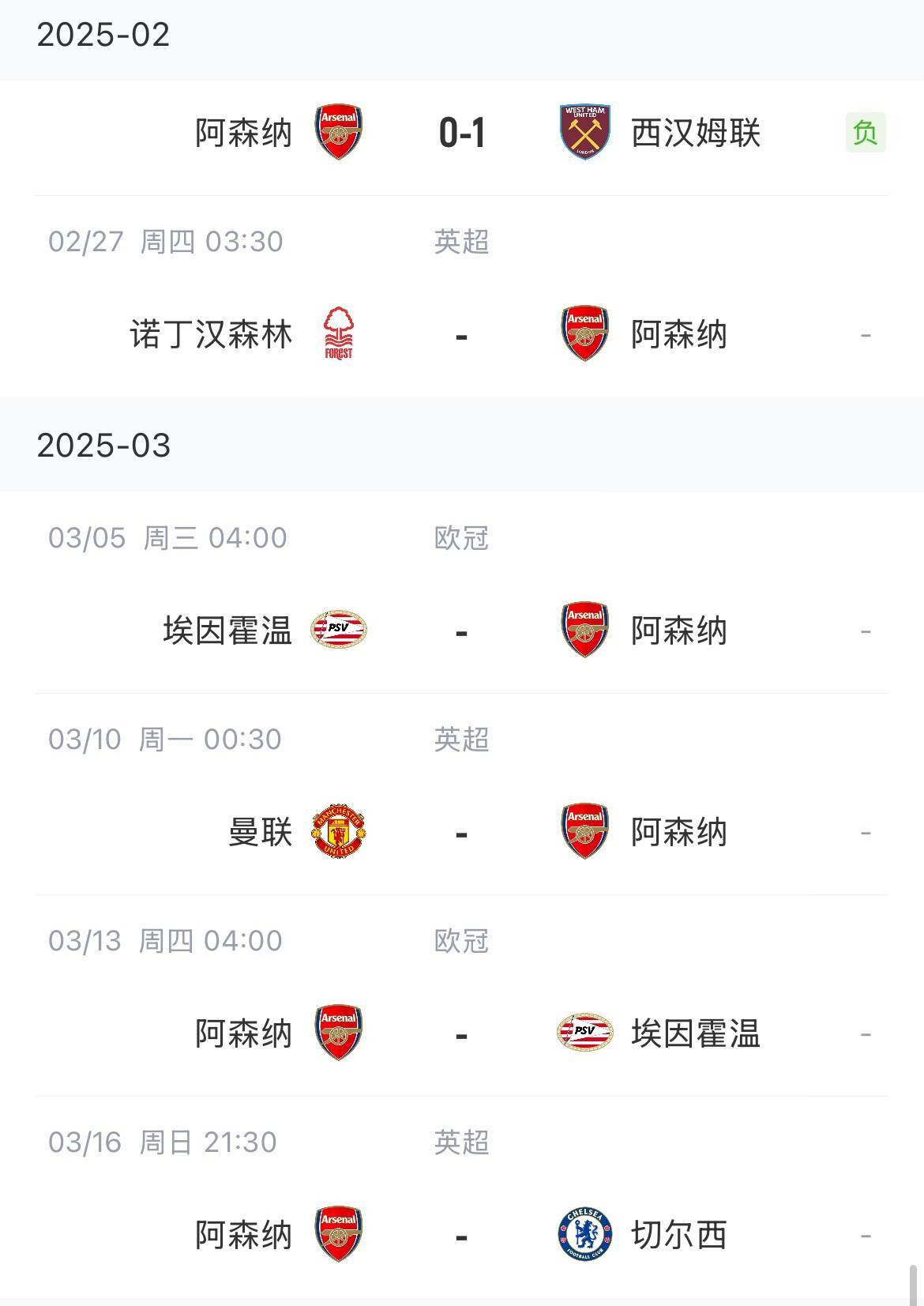Click the 0-1 score of 阿森纳 vs 西汉姆联
924x1306 pixels.
(x=461, y=130)
